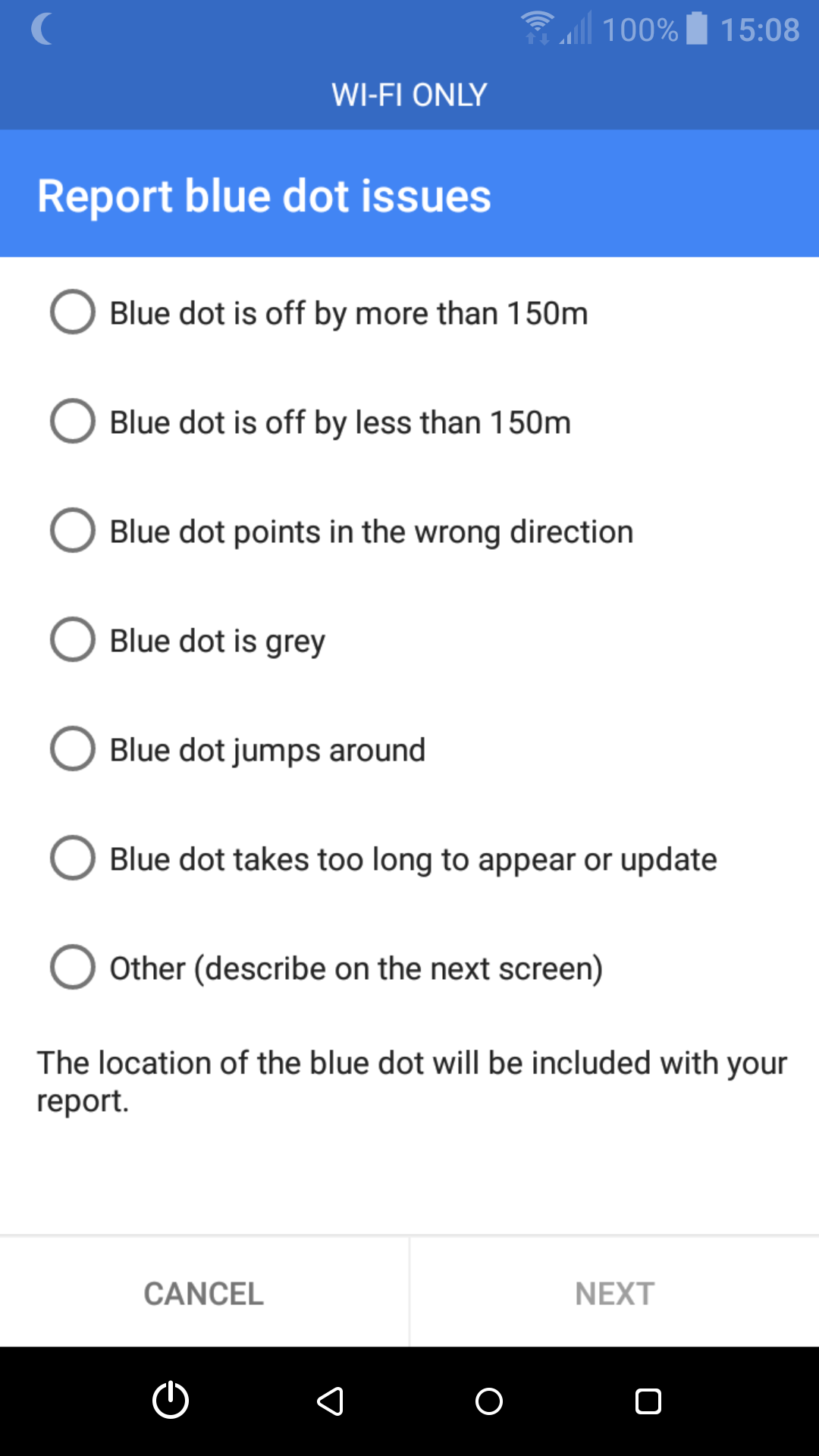Go back using the system back button
Screen dimensions: 819x1456
point(331,1401)
